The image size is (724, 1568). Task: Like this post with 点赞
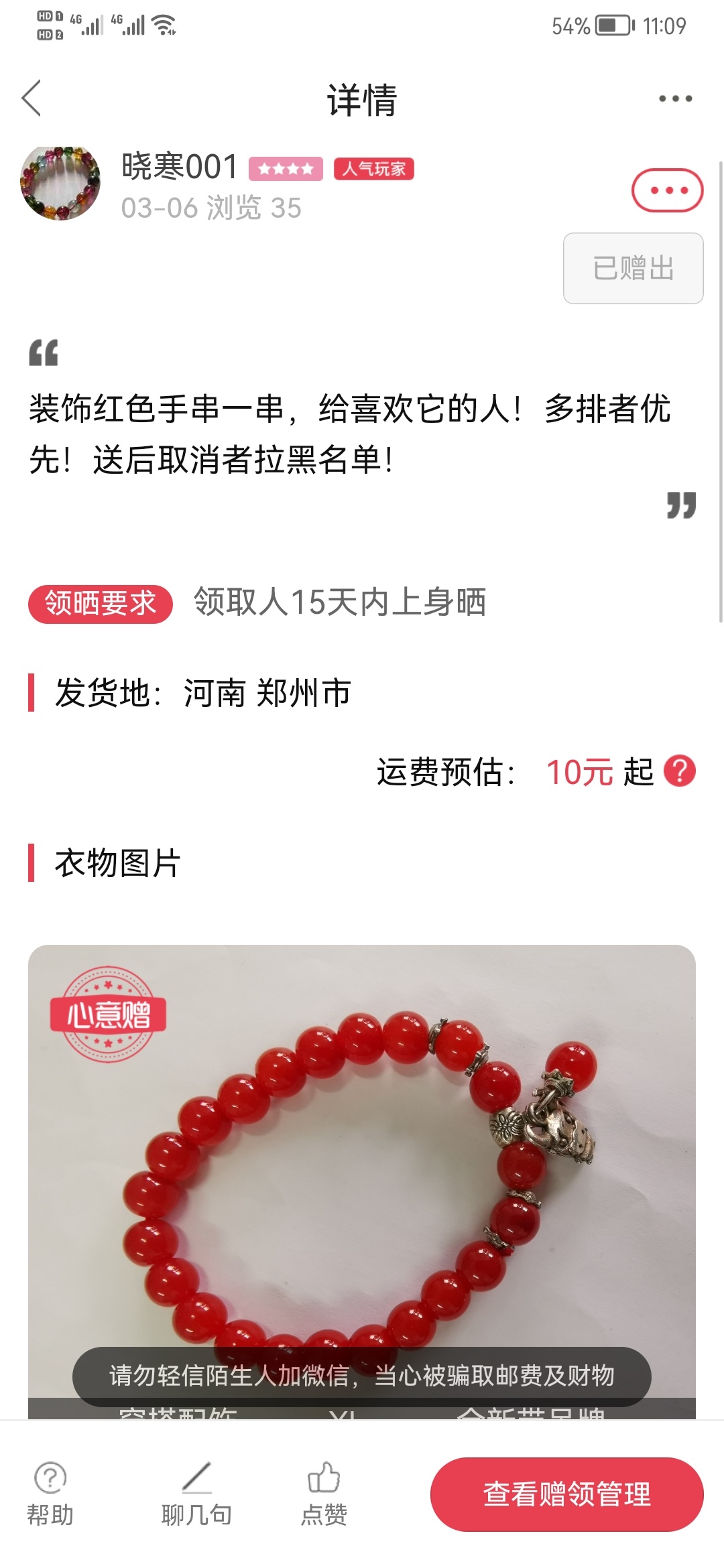[x=324, y=1494]
